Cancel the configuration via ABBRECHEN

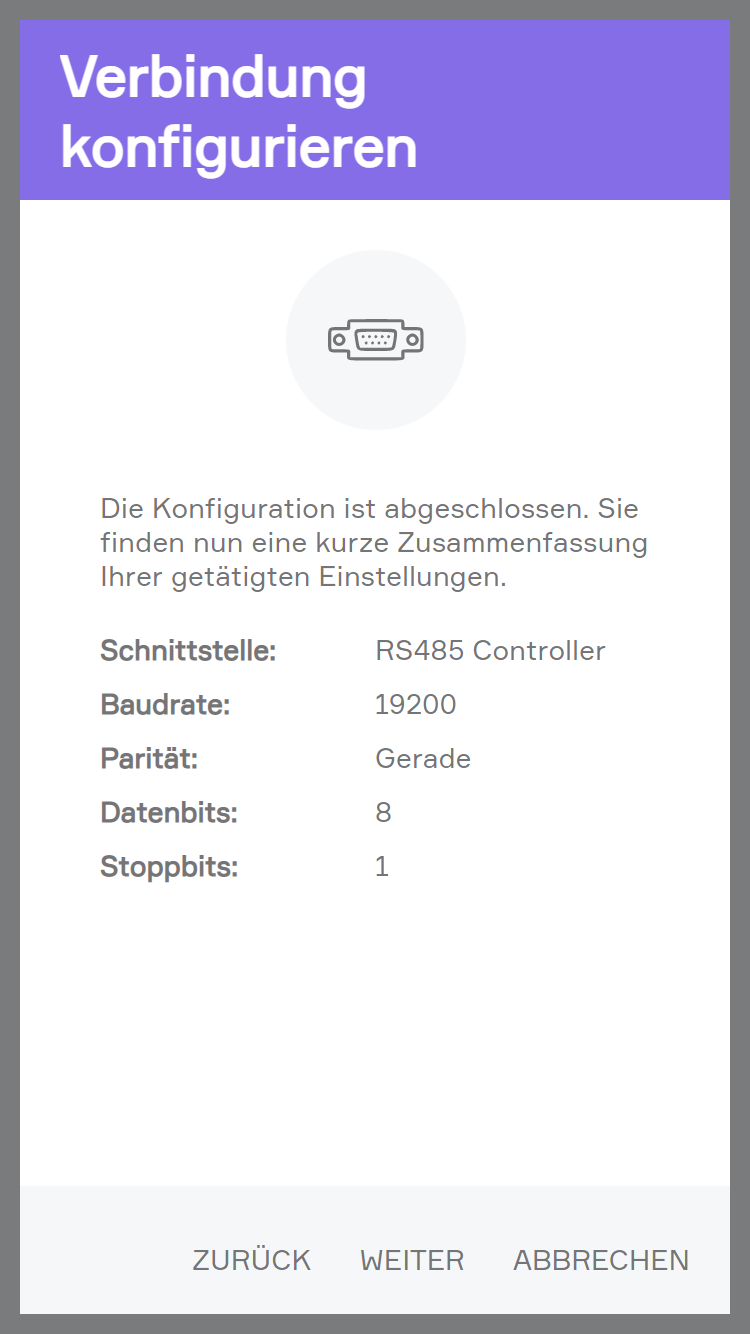(601, 1260)
